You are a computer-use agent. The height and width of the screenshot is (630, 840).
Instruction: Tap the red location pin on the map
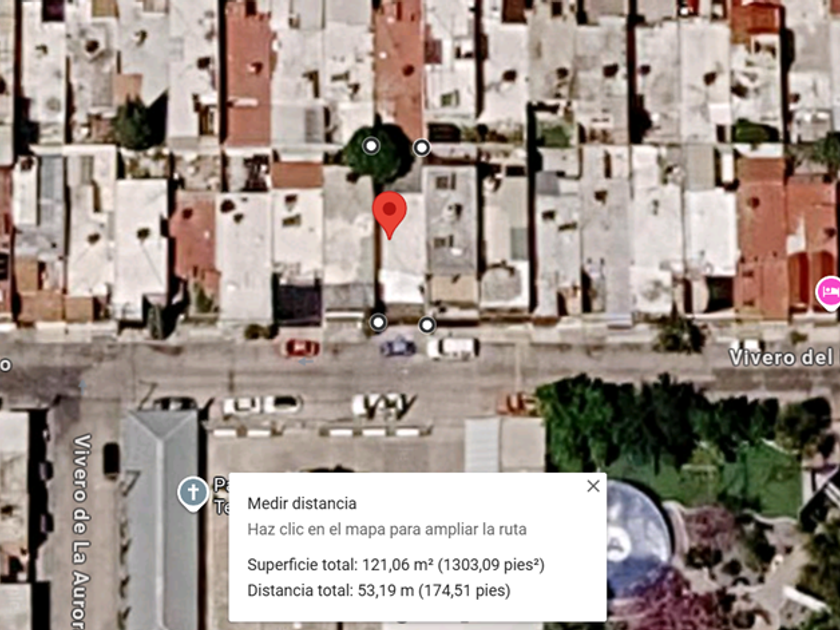click(389, 215)
